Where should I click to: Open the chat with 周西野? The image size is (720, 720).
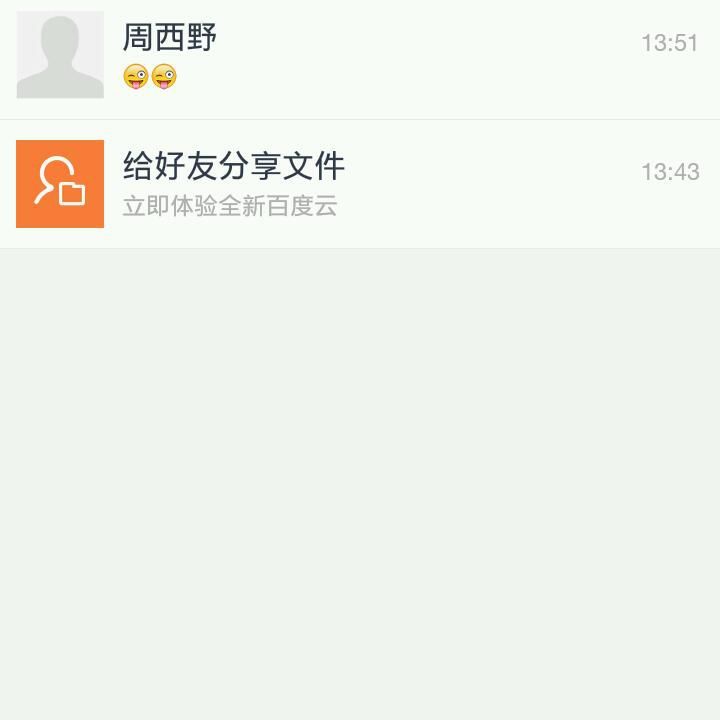click(360, 59)
